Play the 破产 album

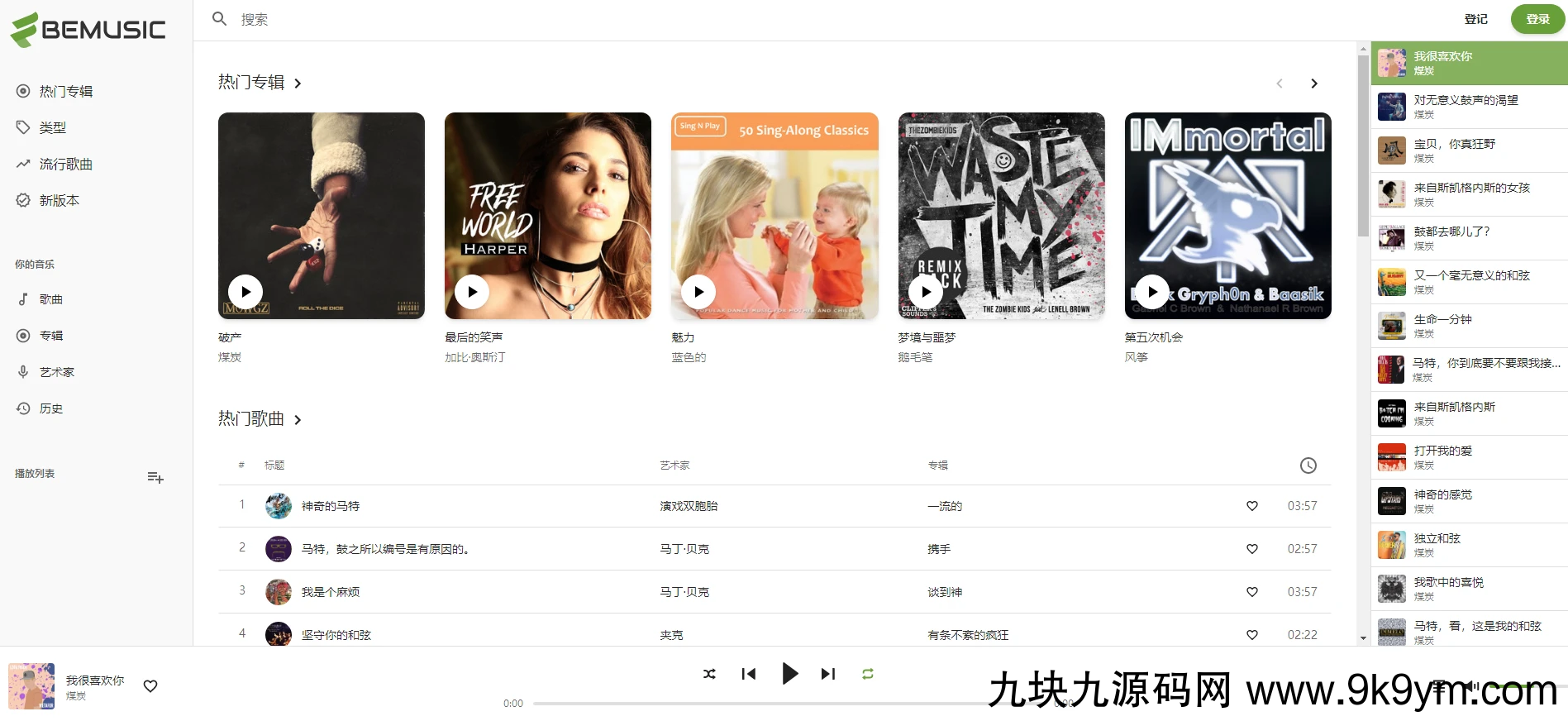(x=245, y=292)
